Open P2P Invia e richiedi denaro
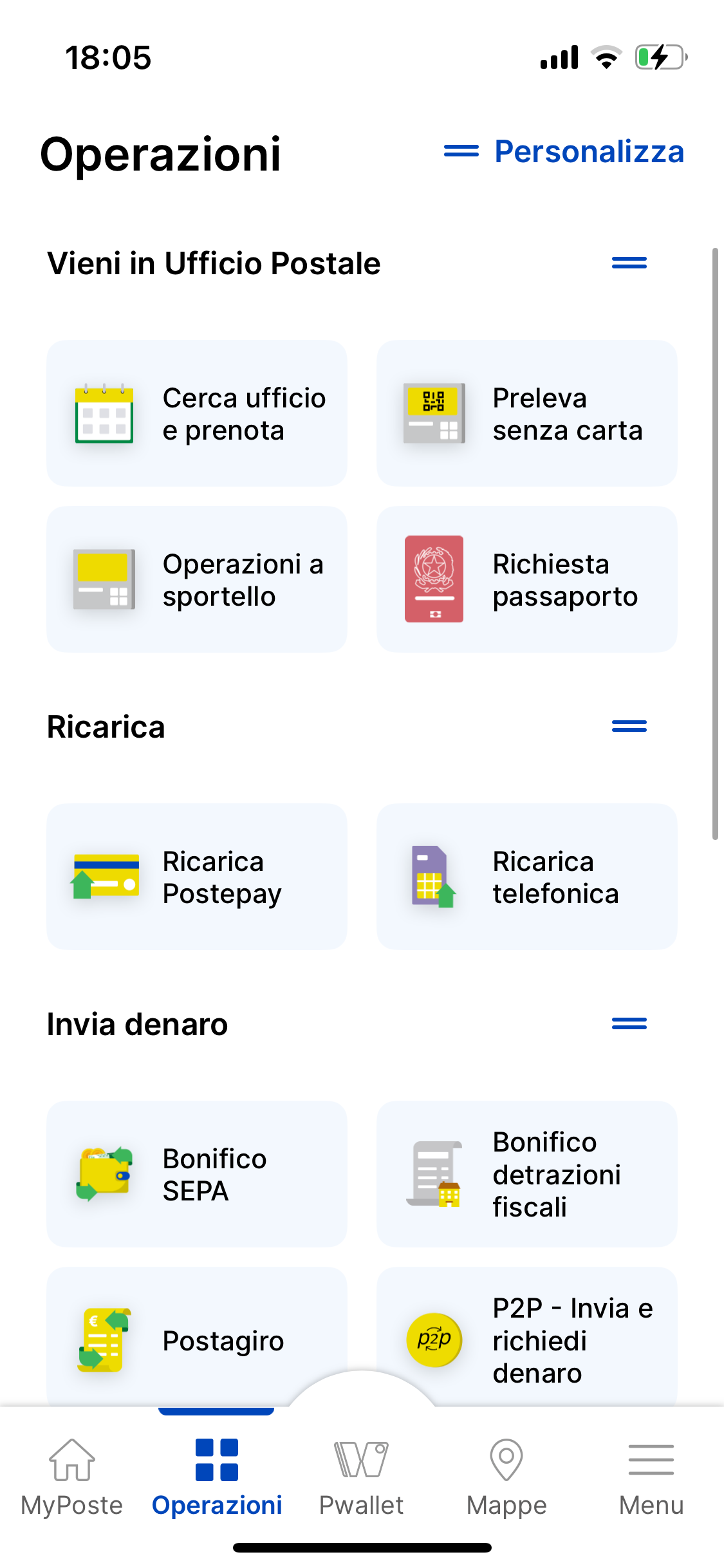Viewport: 724px width, 1568px height. 527,1338
